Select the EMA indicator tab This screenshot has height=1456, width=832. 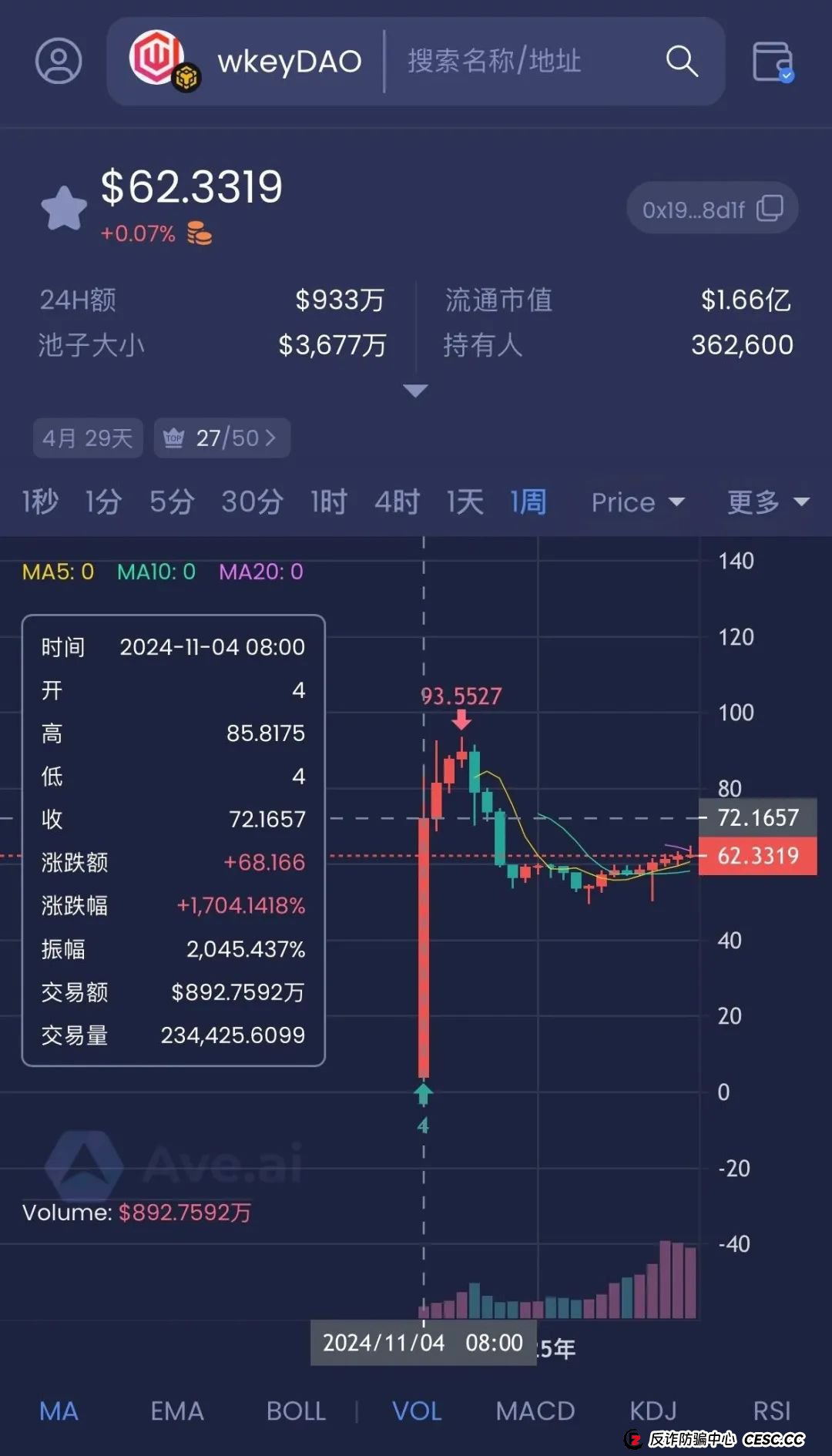pyautogui.click(x=177, y=1411)
